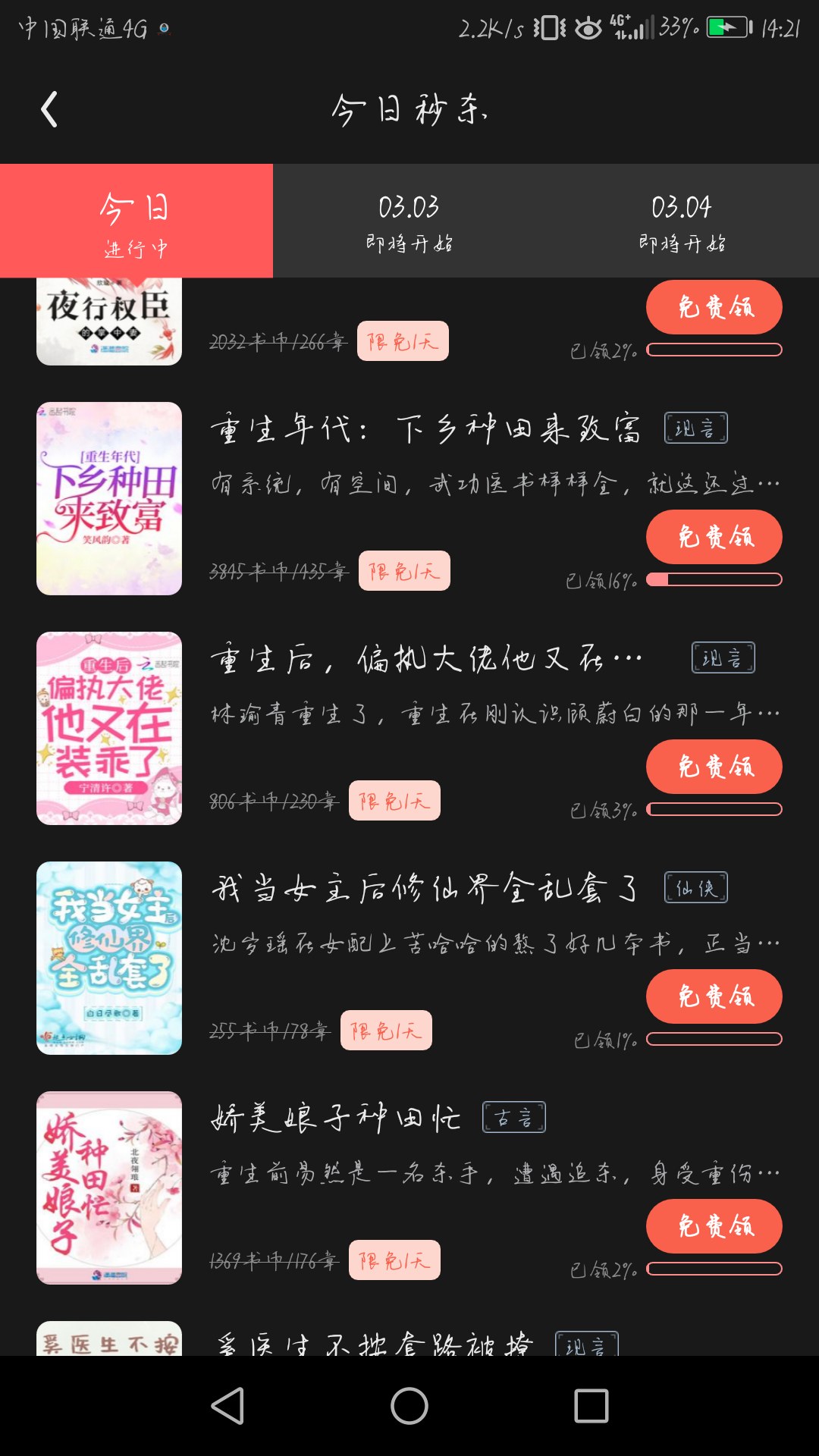Get 我当女主后修仙界全乱套了 free
819x1456 pixels.
point(714,996)
